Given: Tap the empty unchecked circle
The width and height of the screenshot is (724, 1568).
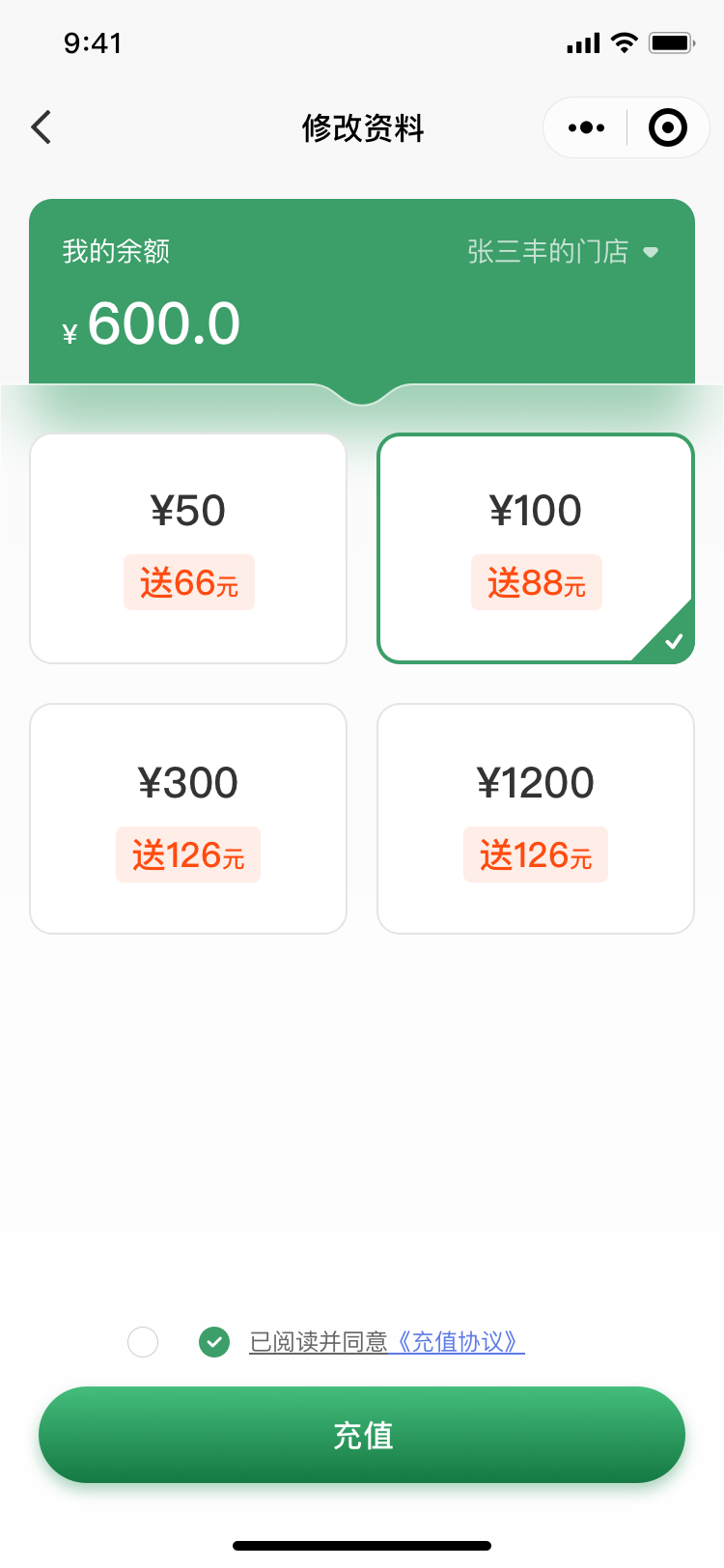Looking at the screenshot, I should point(143,1342).
